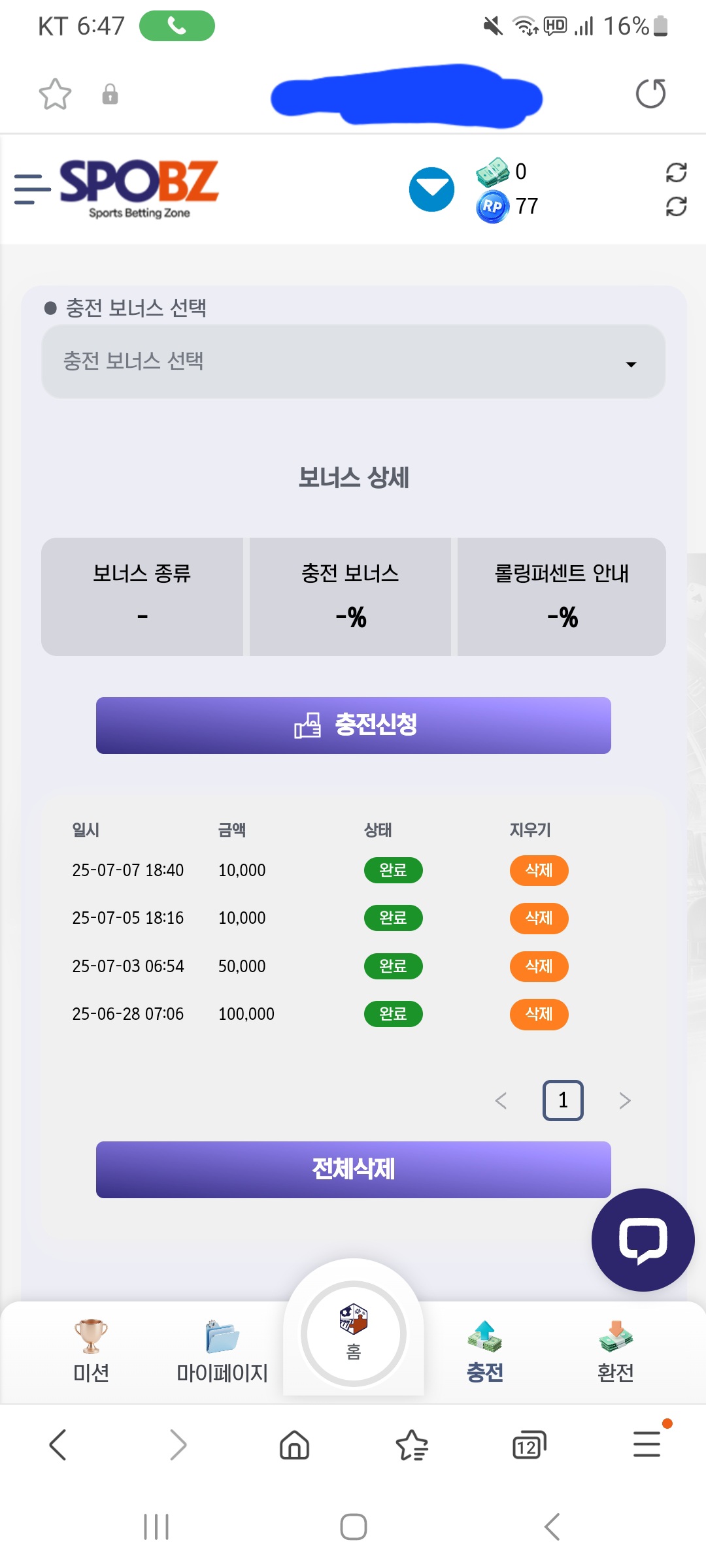Open the hamburger menu beside the SPOBZ logo
Viewport: 706px width, 1568px height.
click(32, 189)
